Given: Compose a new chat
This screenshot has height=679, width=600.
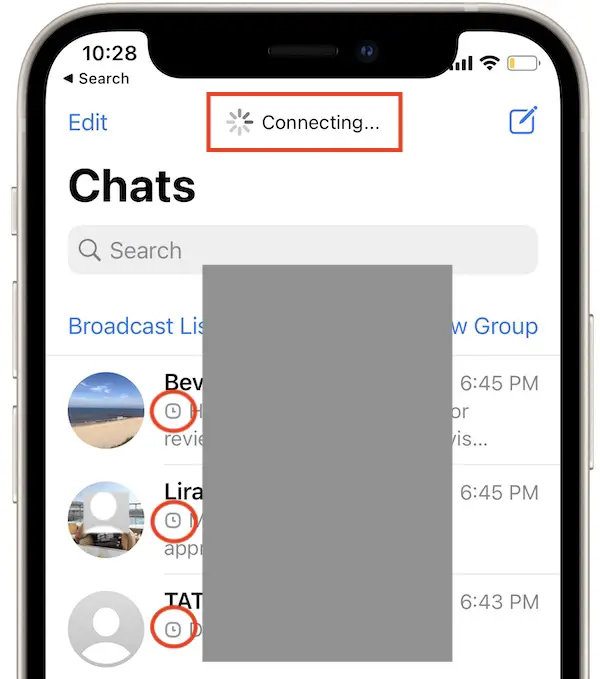Looking at the screenshot, I should click(523, 121).
